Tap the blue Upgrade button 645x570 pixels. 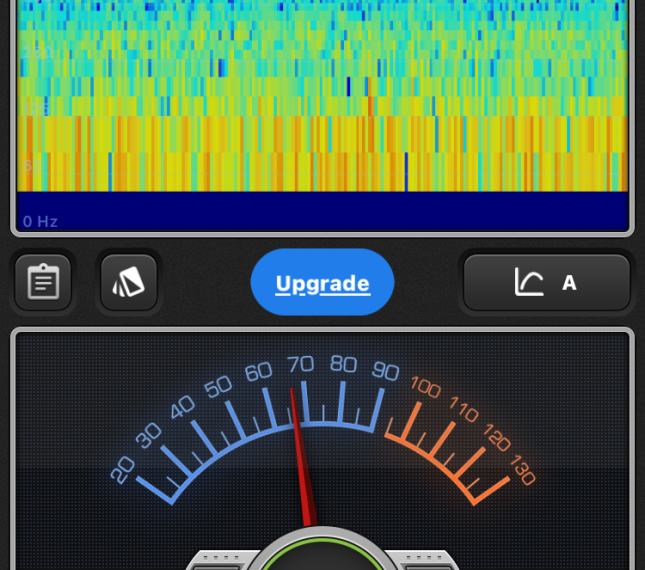coord(322,283)
